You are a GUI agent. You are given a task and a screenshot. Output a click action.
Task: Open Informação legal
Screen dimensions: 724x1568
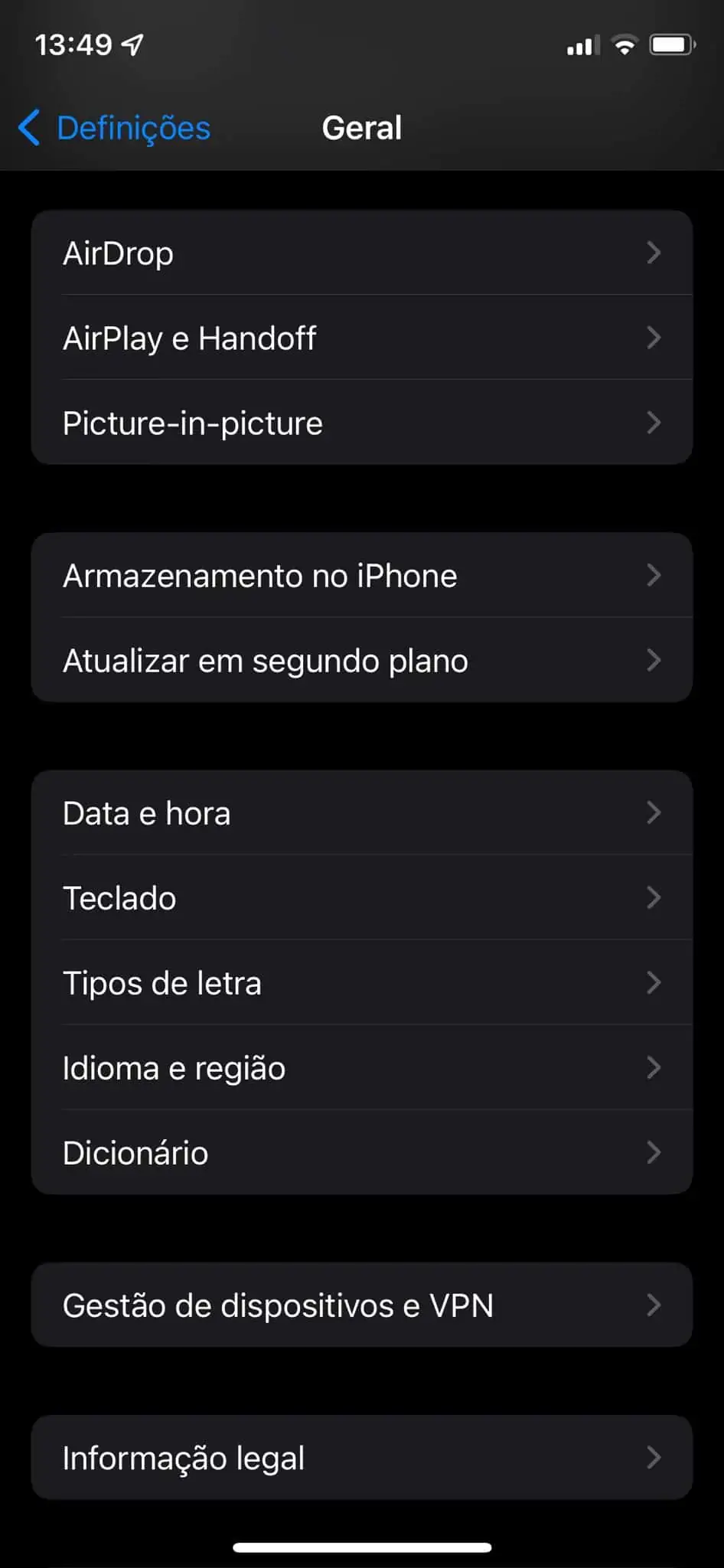(x=362, y=1457)
